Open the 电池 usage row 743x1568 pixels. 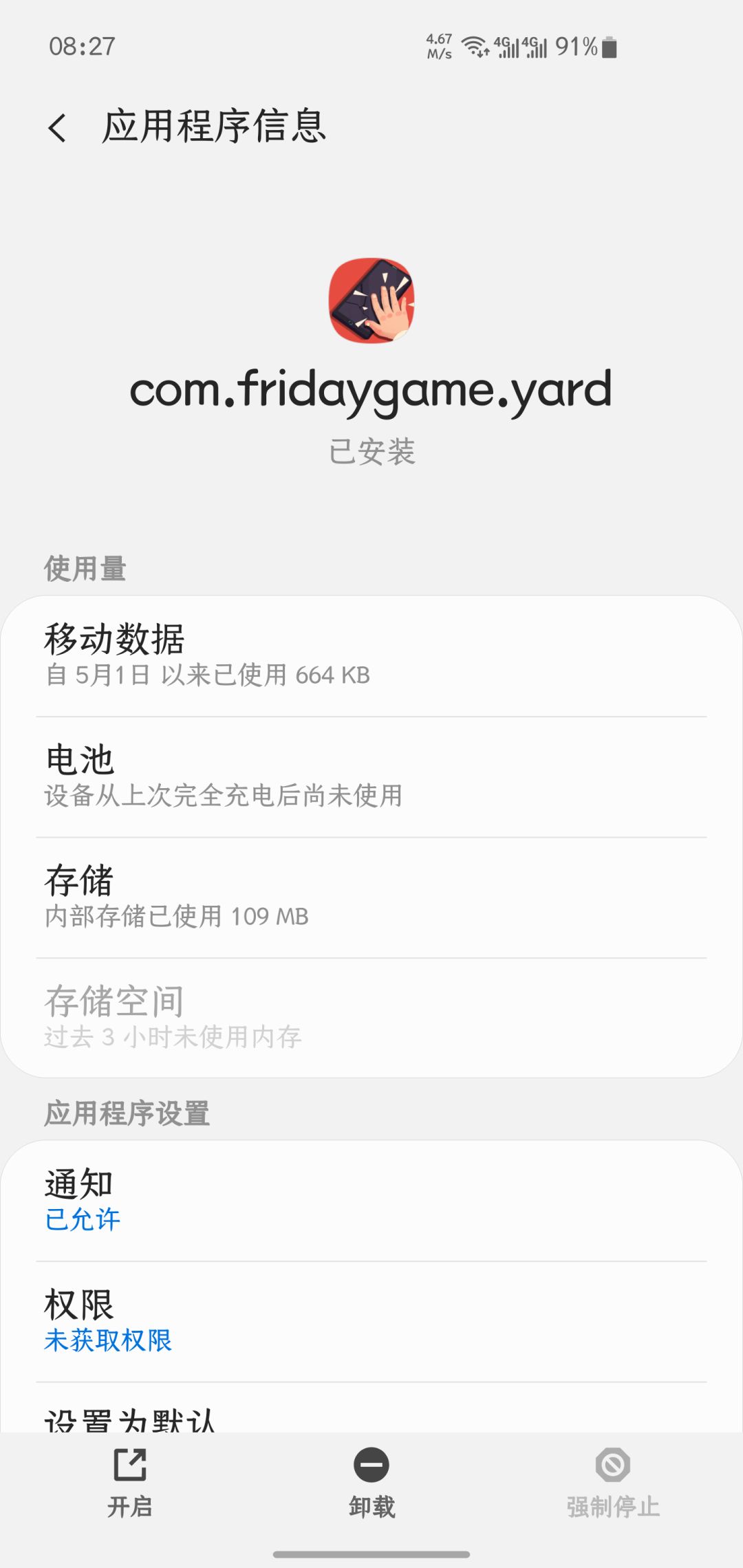click(371, 777)
